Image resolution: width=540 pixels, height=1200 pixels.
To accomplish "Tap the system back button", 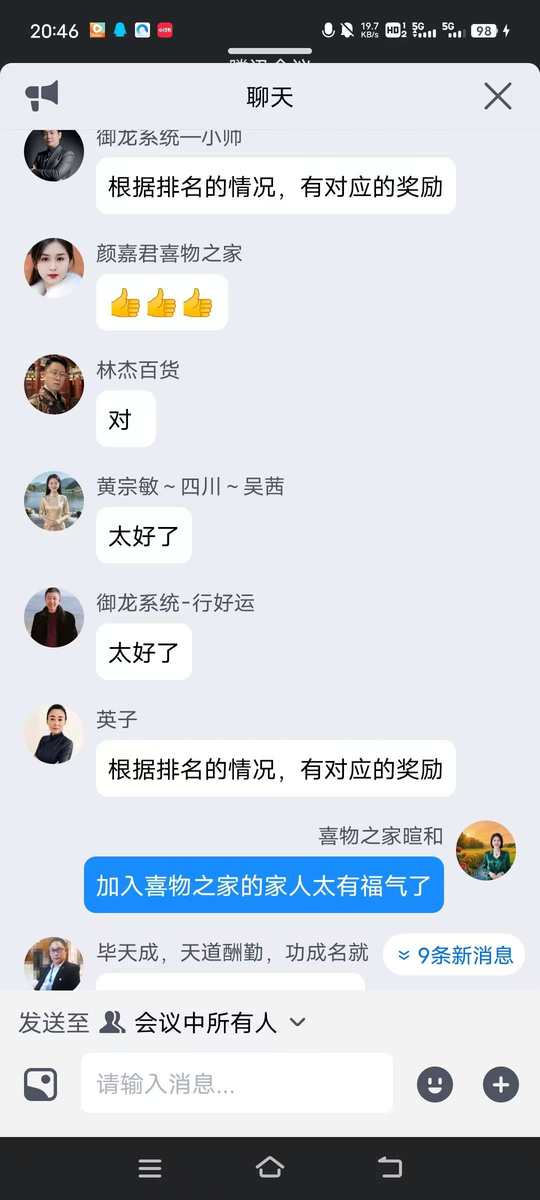I will [x=390, y=1167].
